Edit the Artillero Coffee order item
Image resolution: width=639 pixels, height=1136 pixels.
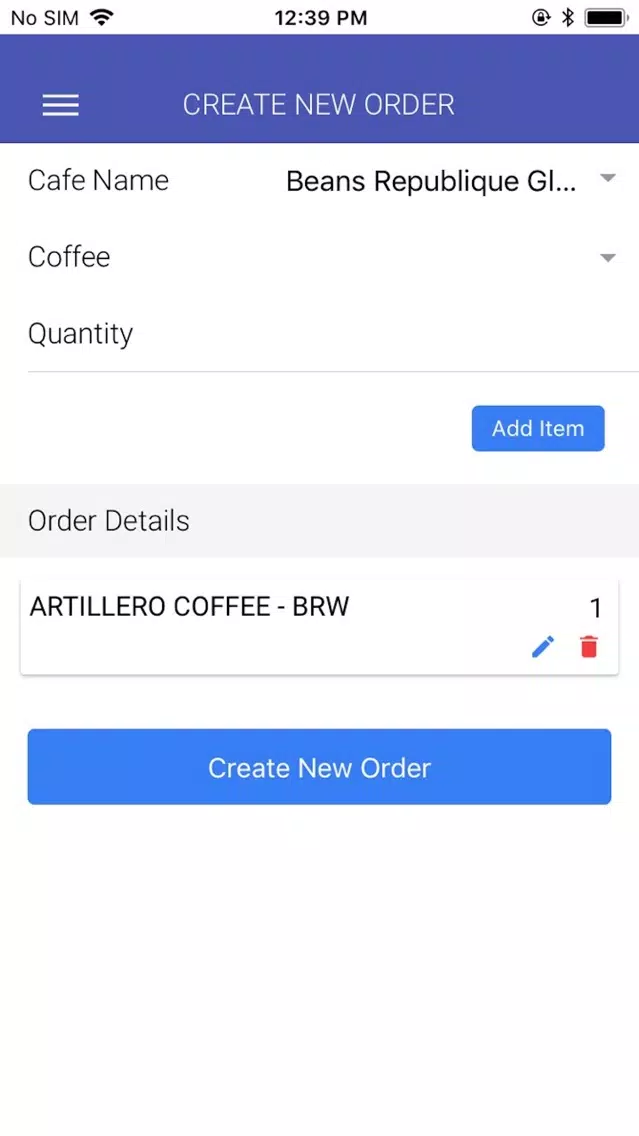[x=543, y=647]
